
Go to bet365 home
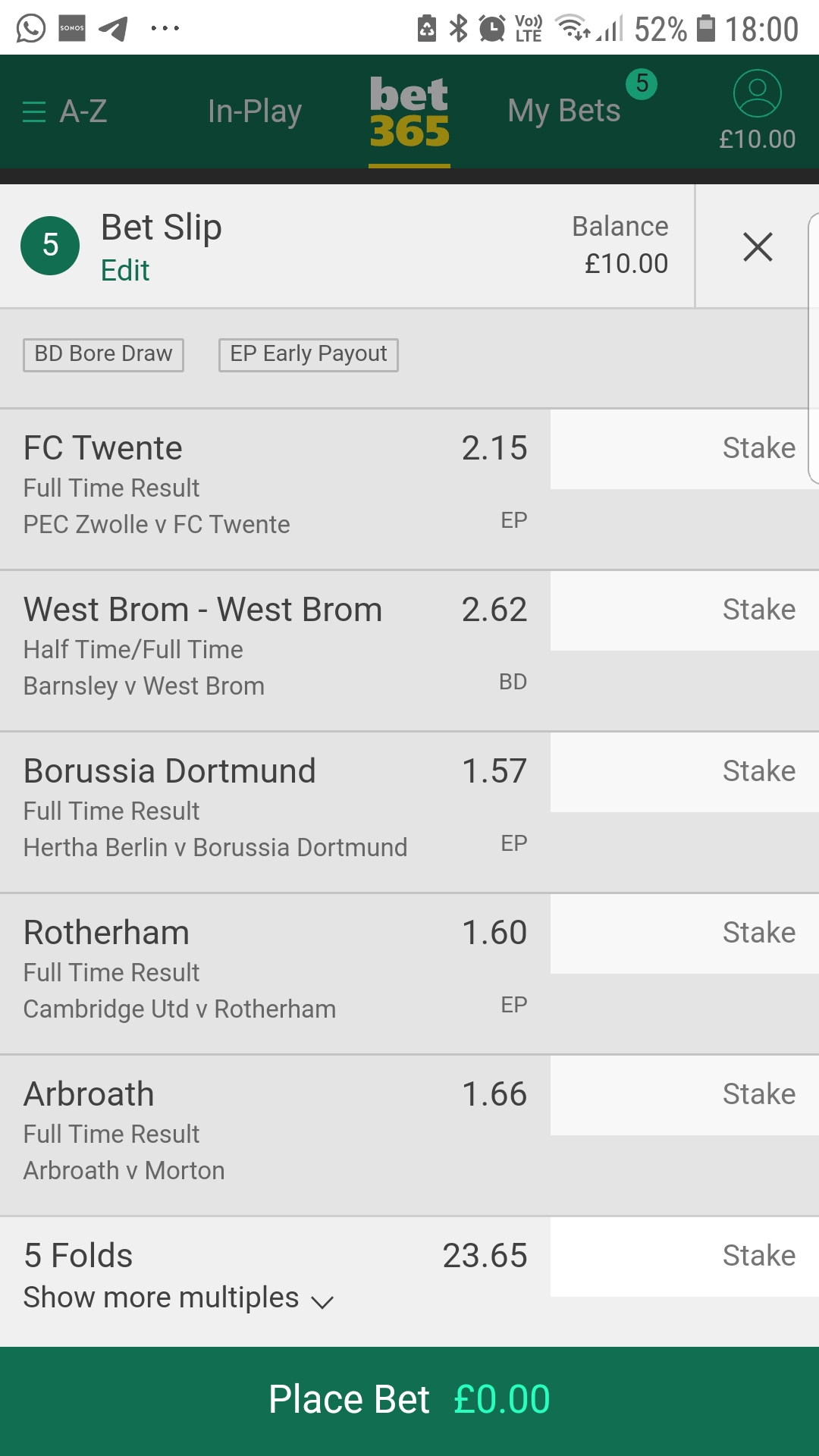click(409, 112)
